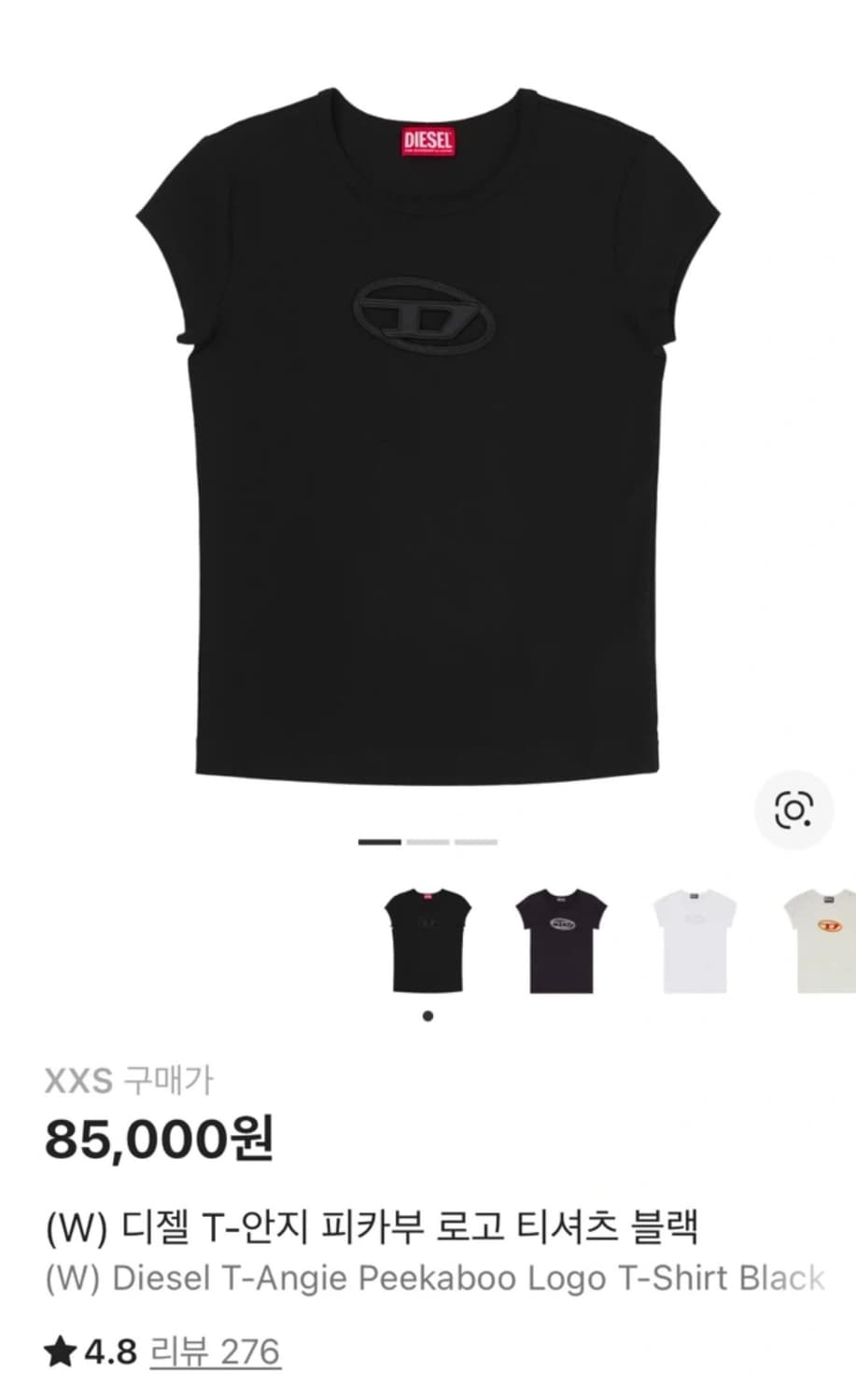Select the black t-shirt color thumbnail
Image resolution: width=856 pixels, height=1400 pixels.
pyautogui.click(x=428, y=935)
